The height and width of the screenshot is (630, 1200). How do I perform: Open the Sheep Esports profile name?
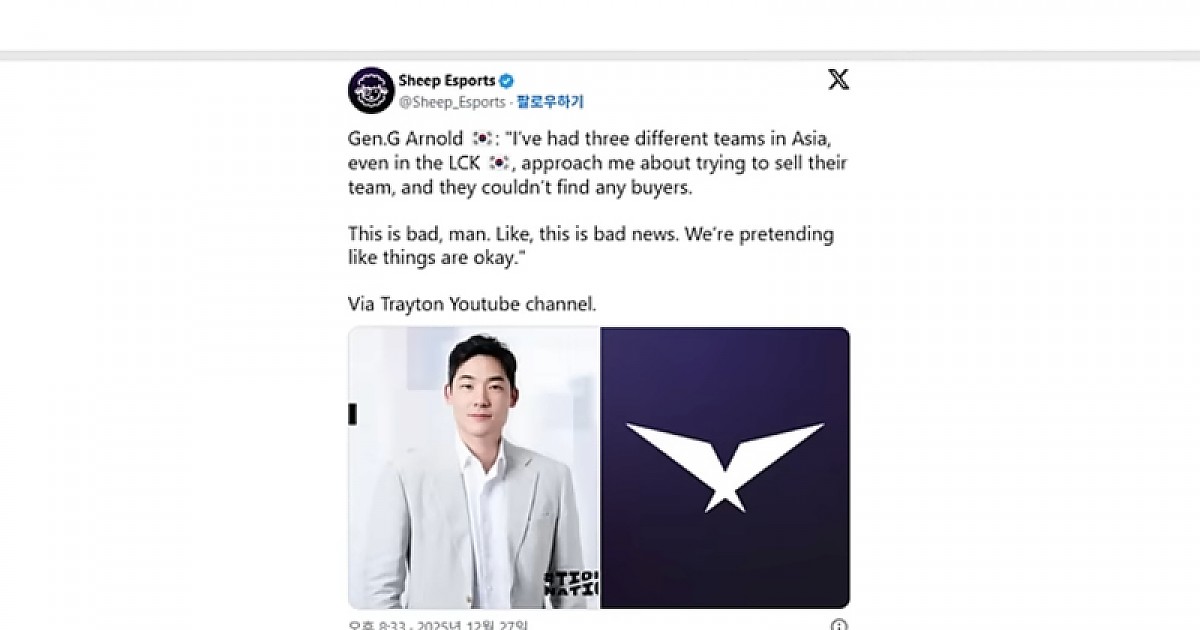(x=446, y=80)
